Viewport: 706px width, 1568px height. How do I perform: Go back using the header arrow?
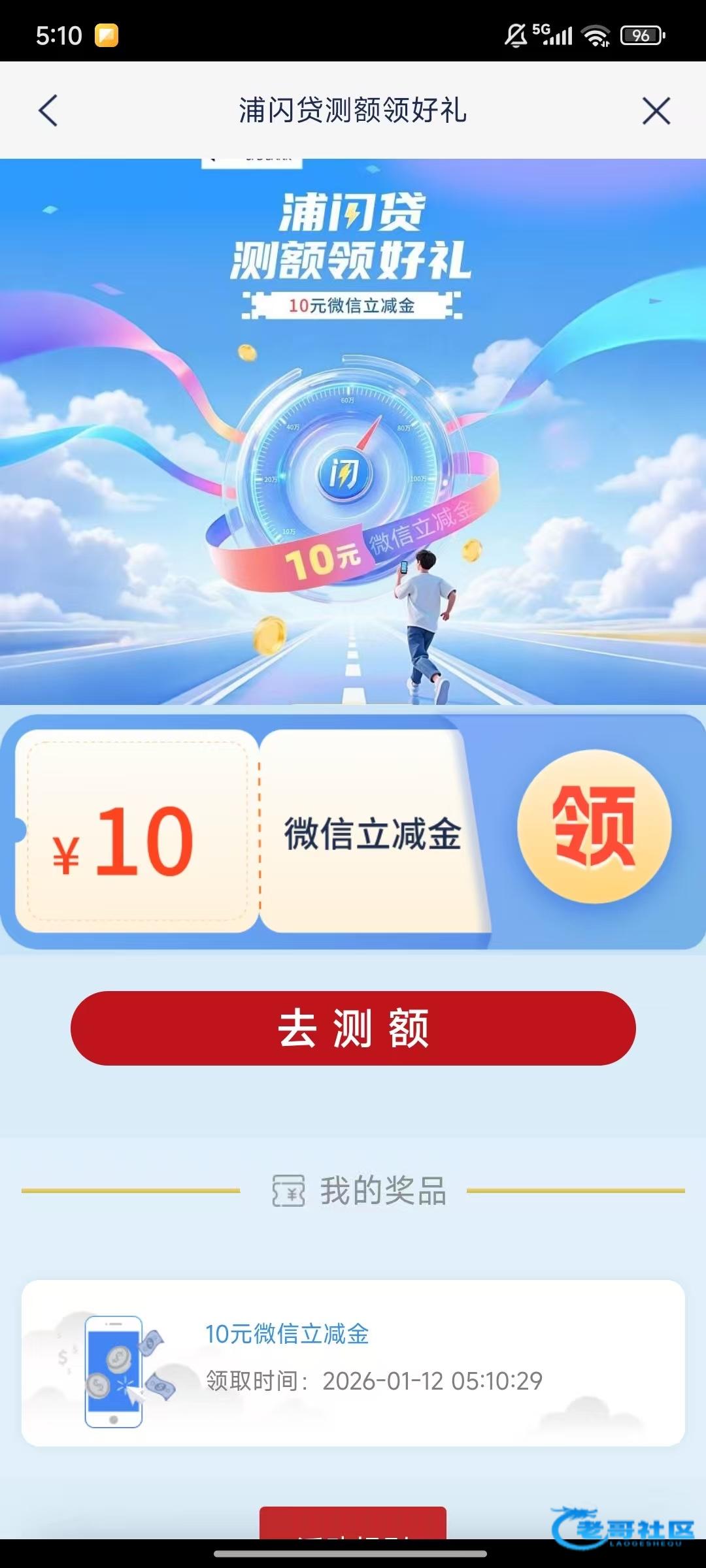49,110
